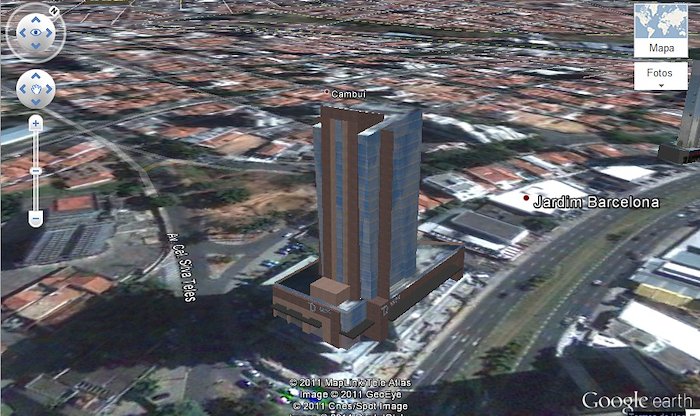Zoom out with the minus button
The height and width of the screenshot is (416, 700).
coord(35,217)
